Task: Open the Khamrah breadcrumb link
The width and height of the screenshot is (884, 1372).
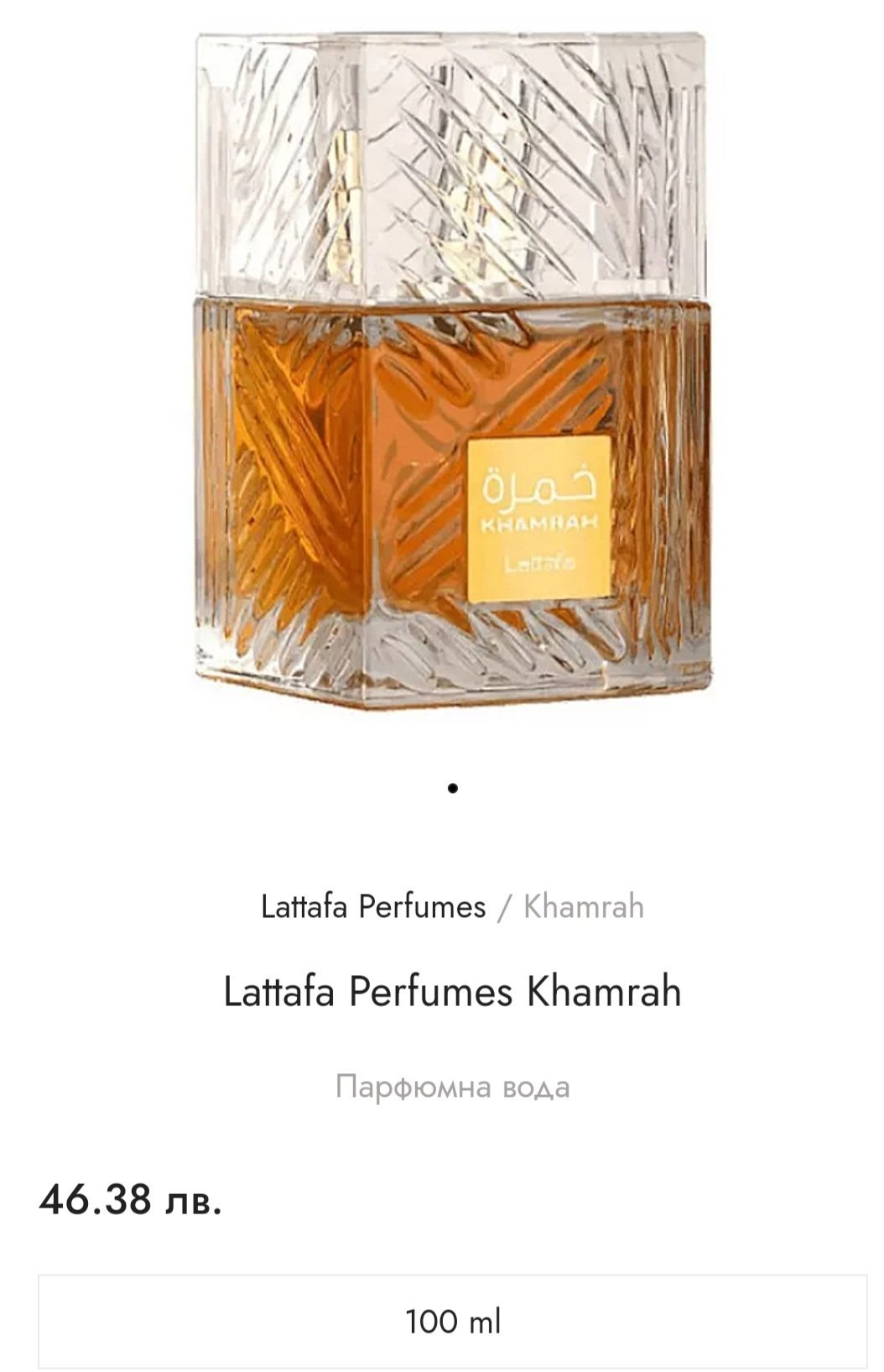Action: [x=583, y=907]
